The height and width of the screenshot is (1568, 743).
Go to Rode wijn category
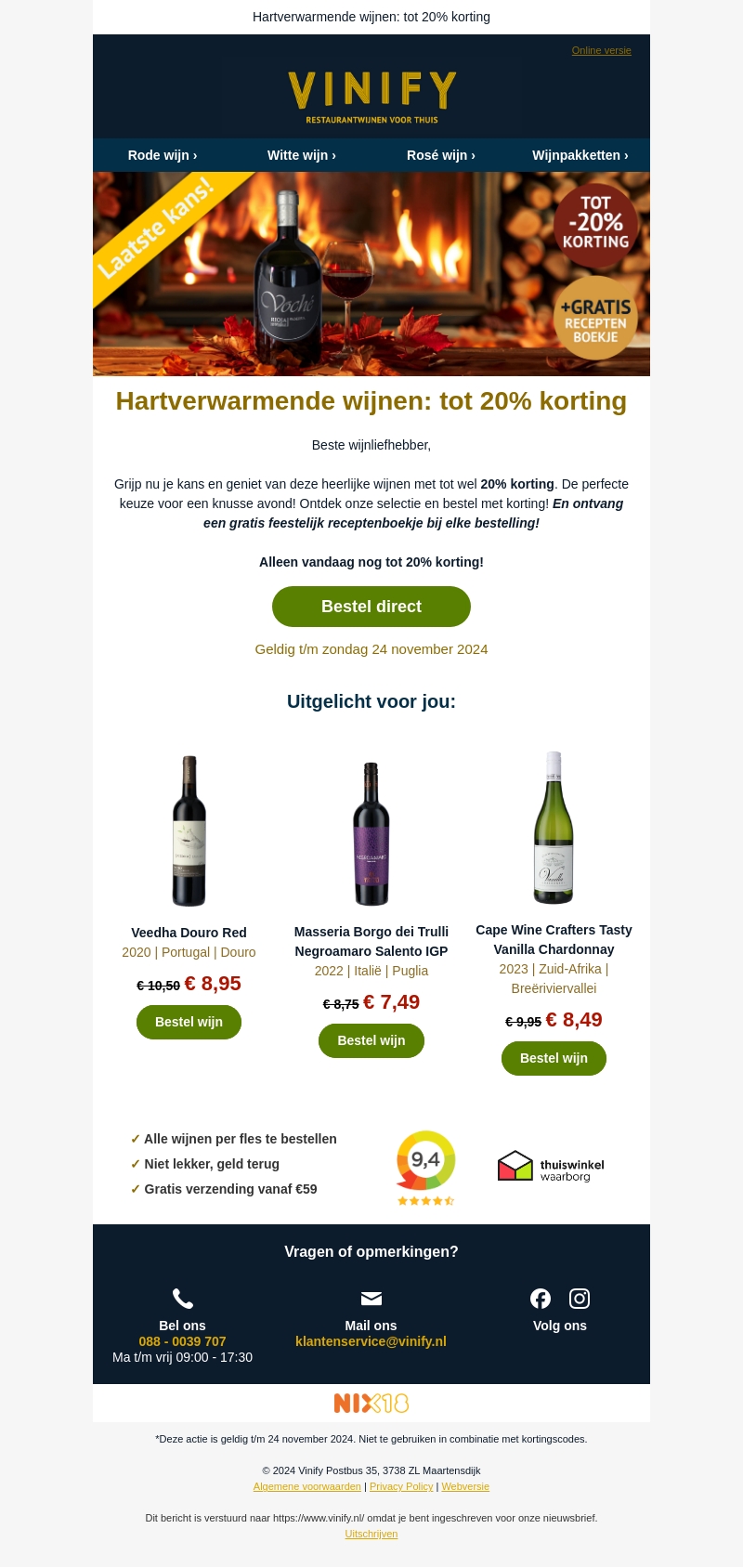[163, 155]
